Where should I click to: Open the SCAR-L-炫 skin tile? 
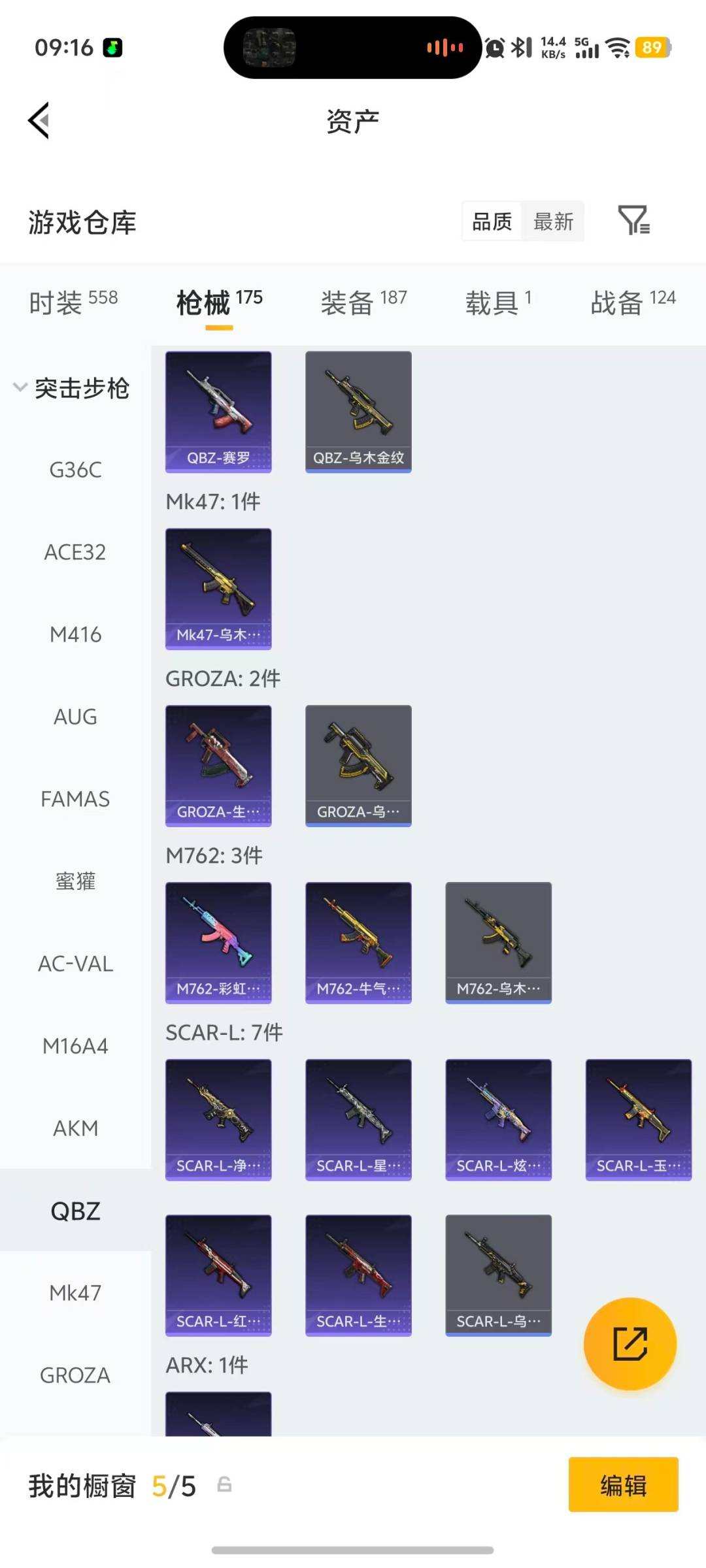pyautogui.click(x=498, y=1120)
